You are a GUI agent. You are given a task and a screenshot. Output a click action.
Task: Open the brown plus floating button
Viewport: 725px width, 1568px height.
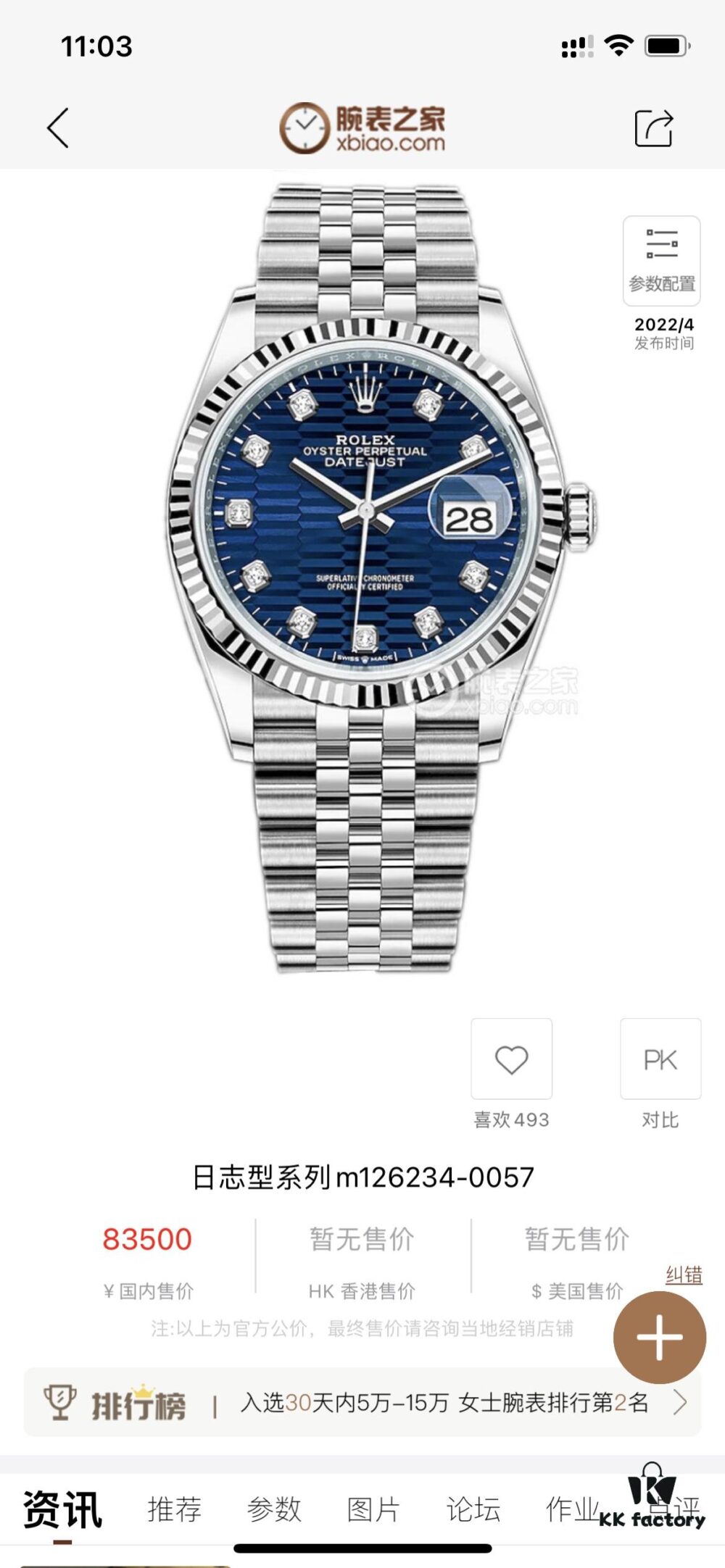(659, 1338)
